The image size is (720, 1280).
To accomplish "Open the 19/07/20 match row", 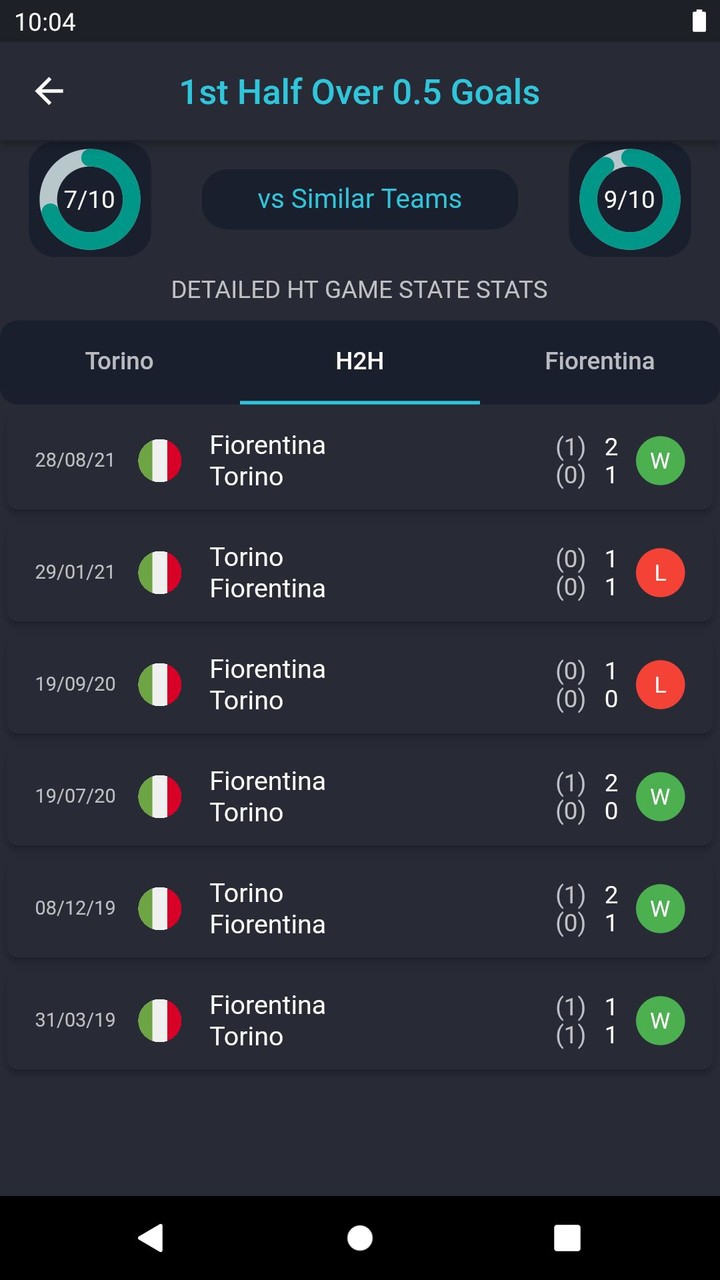I will tap(360, 797).
